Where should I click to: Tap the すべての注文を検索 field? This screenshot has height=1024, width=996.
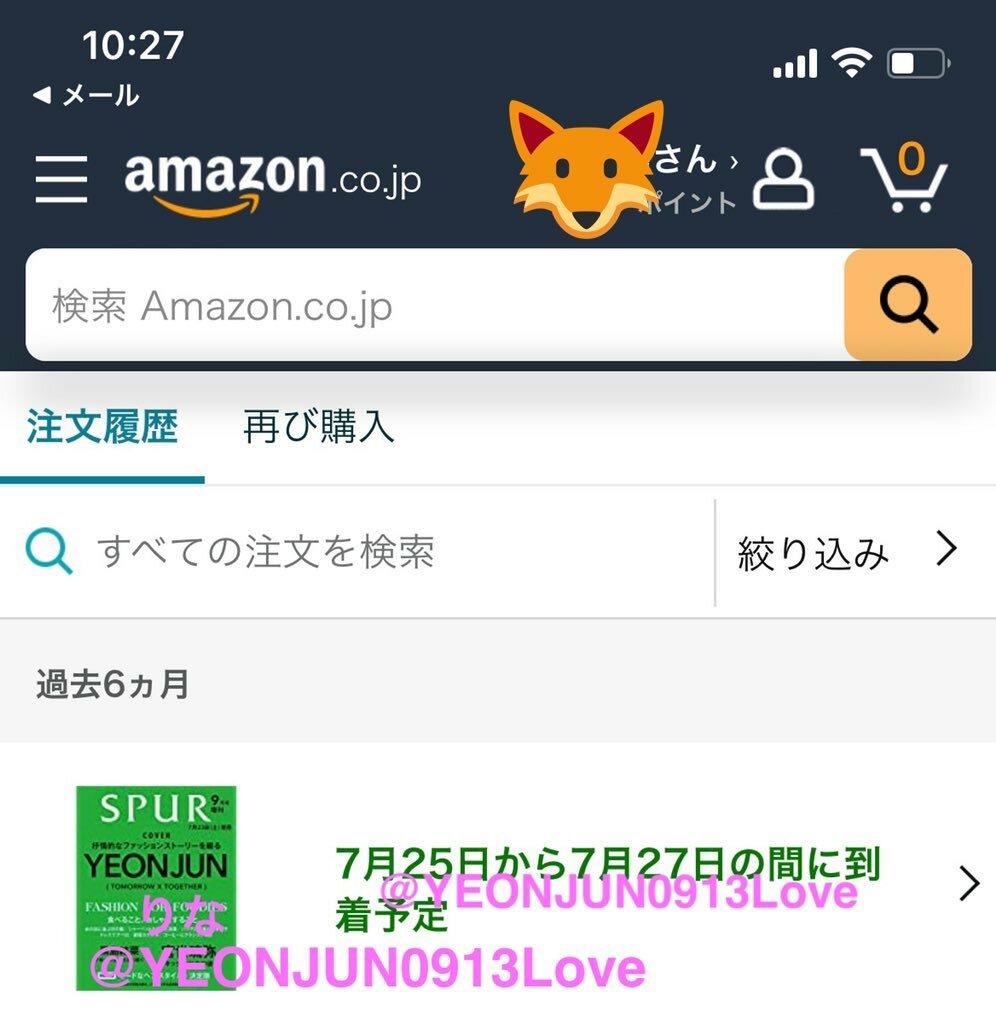pyautogui.click(x=360, y=552)
